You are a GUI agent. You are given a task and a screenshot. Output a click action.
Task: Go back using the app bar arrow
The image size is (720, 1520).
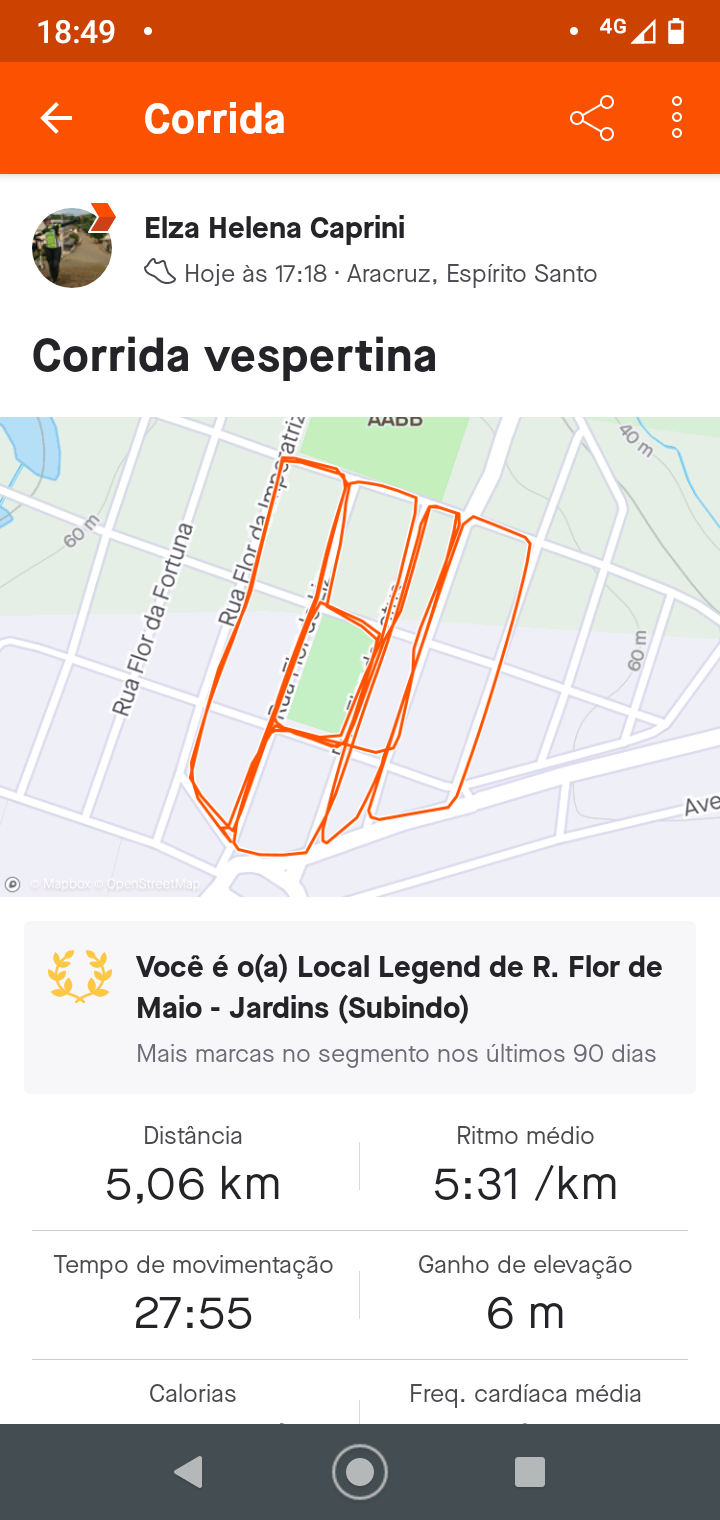coord(56,118)
